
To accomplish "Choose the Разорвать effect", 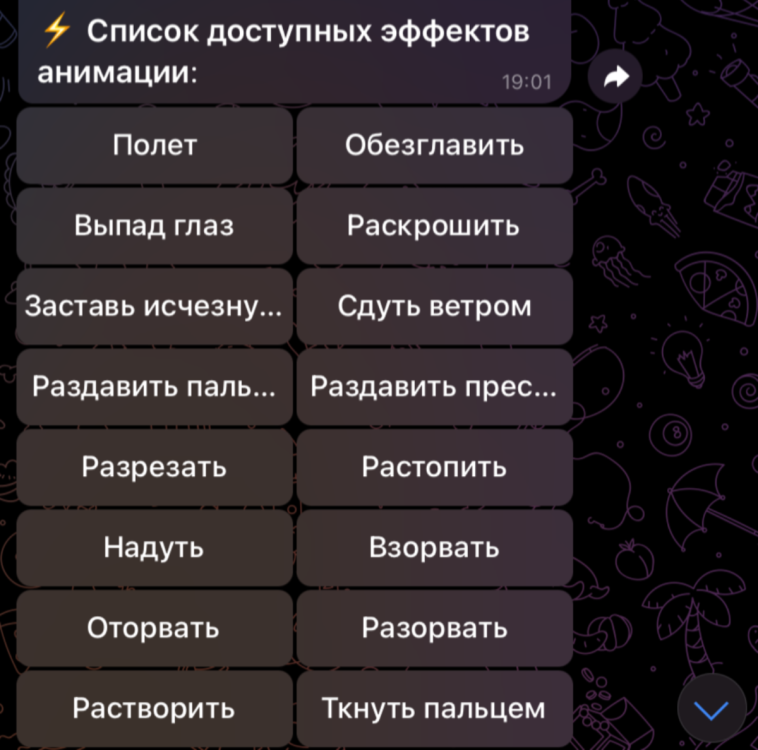I will [x=434, y=628].
